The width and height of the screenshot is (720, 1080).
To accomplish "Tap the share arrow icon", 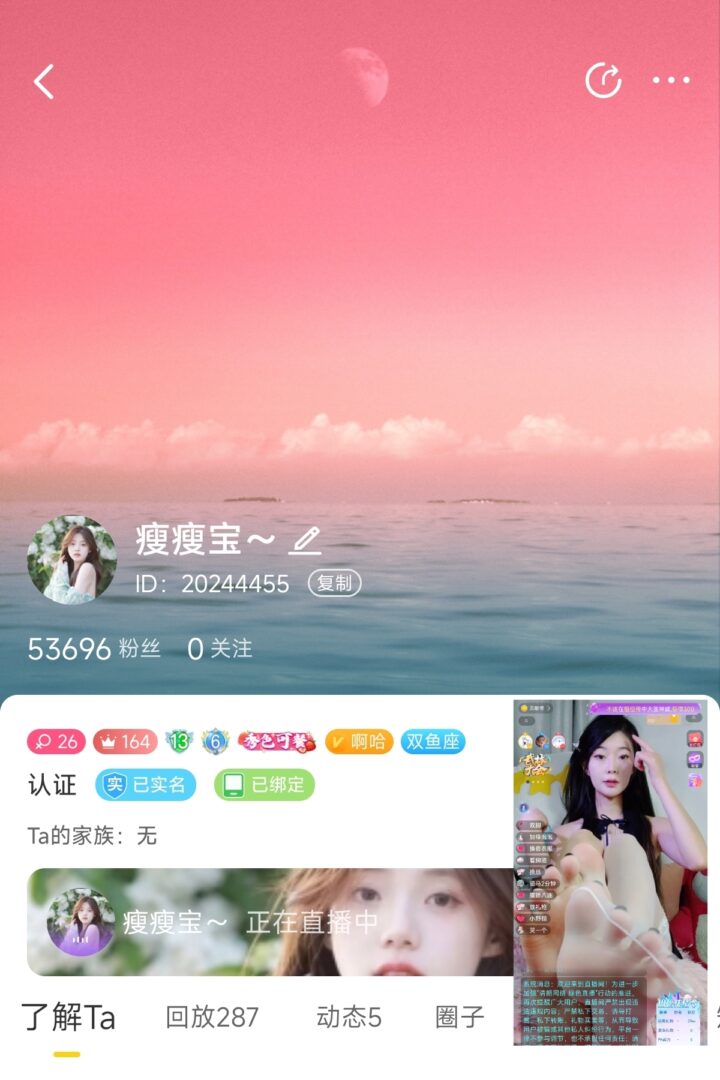I will (603, 81).
